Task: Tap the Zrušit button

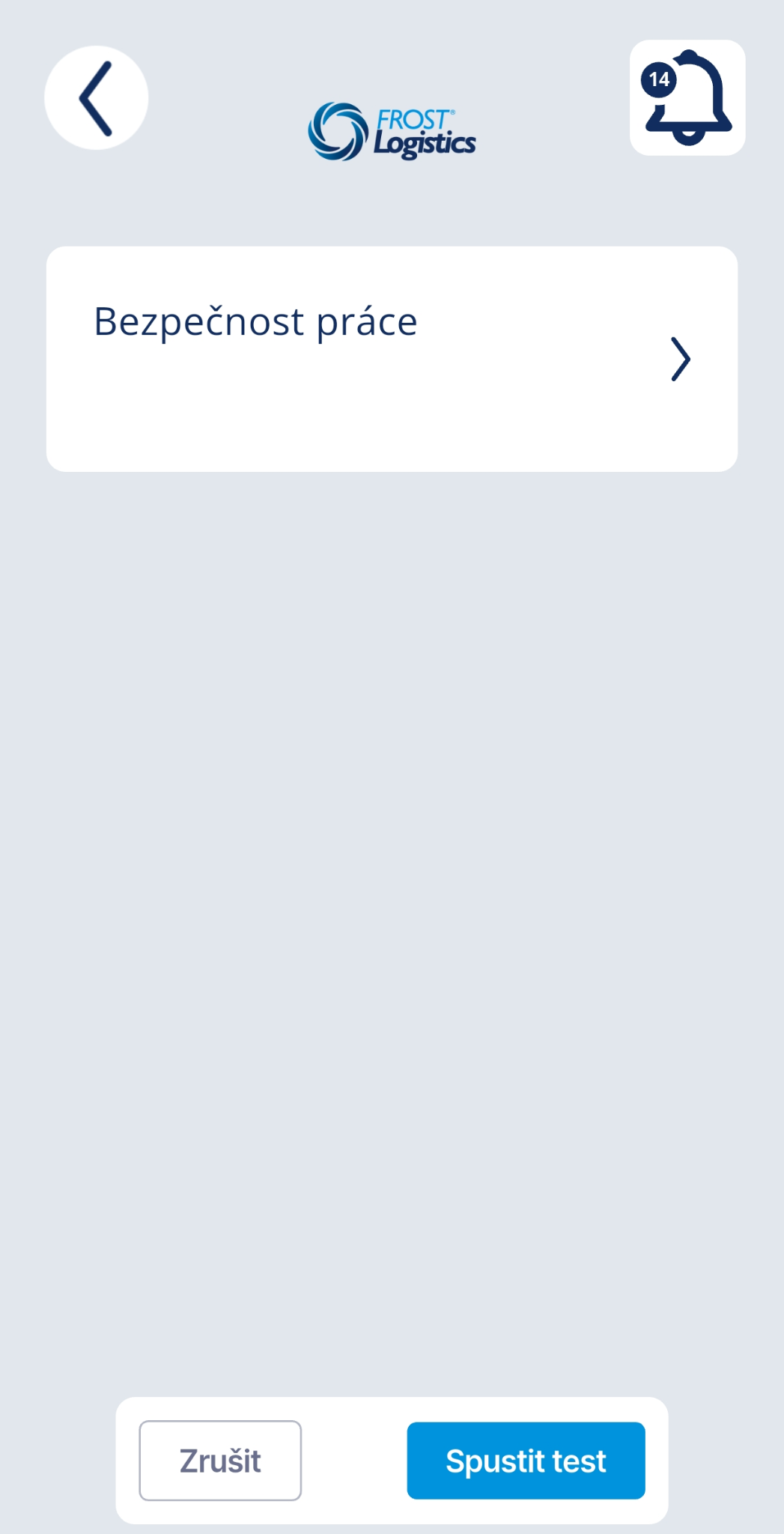Action: point(220,1461)
